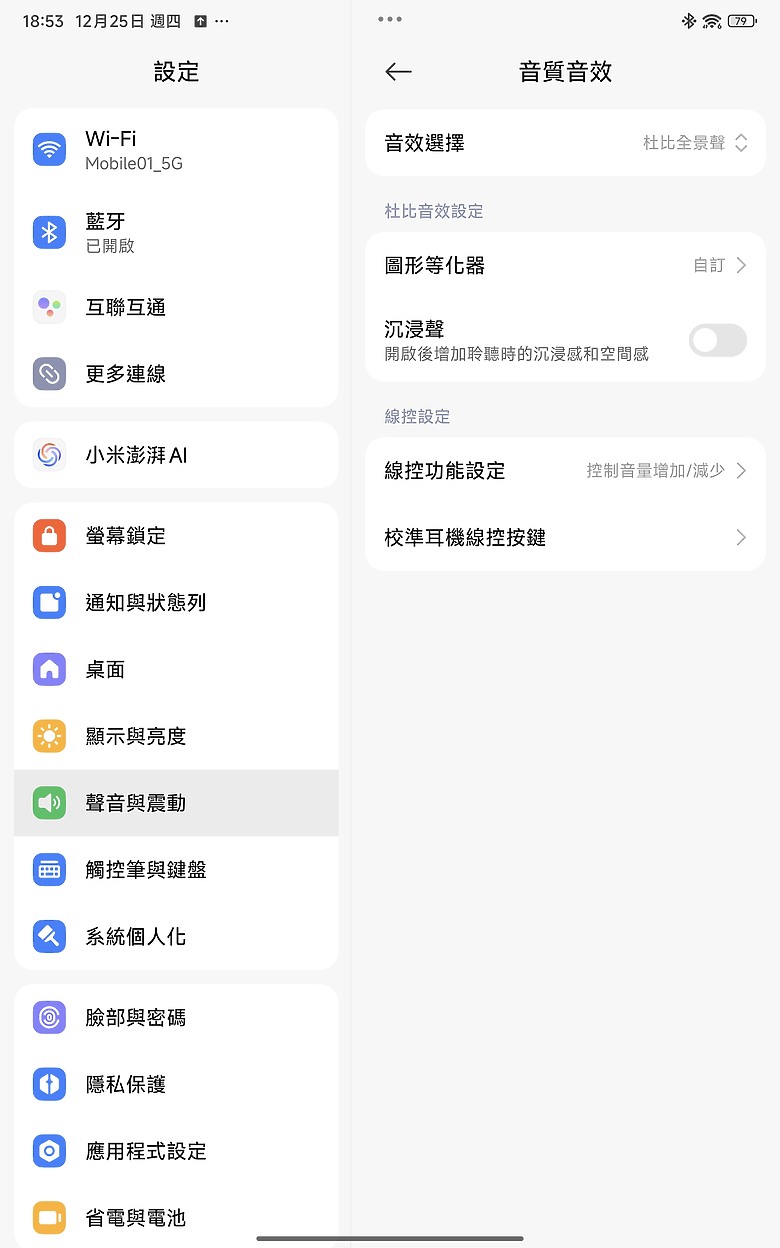The width and height of the screenshot is (780, 1248).
Task: Enable the 沉浸聲 immersive sound switch
Action: [x=717, y=341]
